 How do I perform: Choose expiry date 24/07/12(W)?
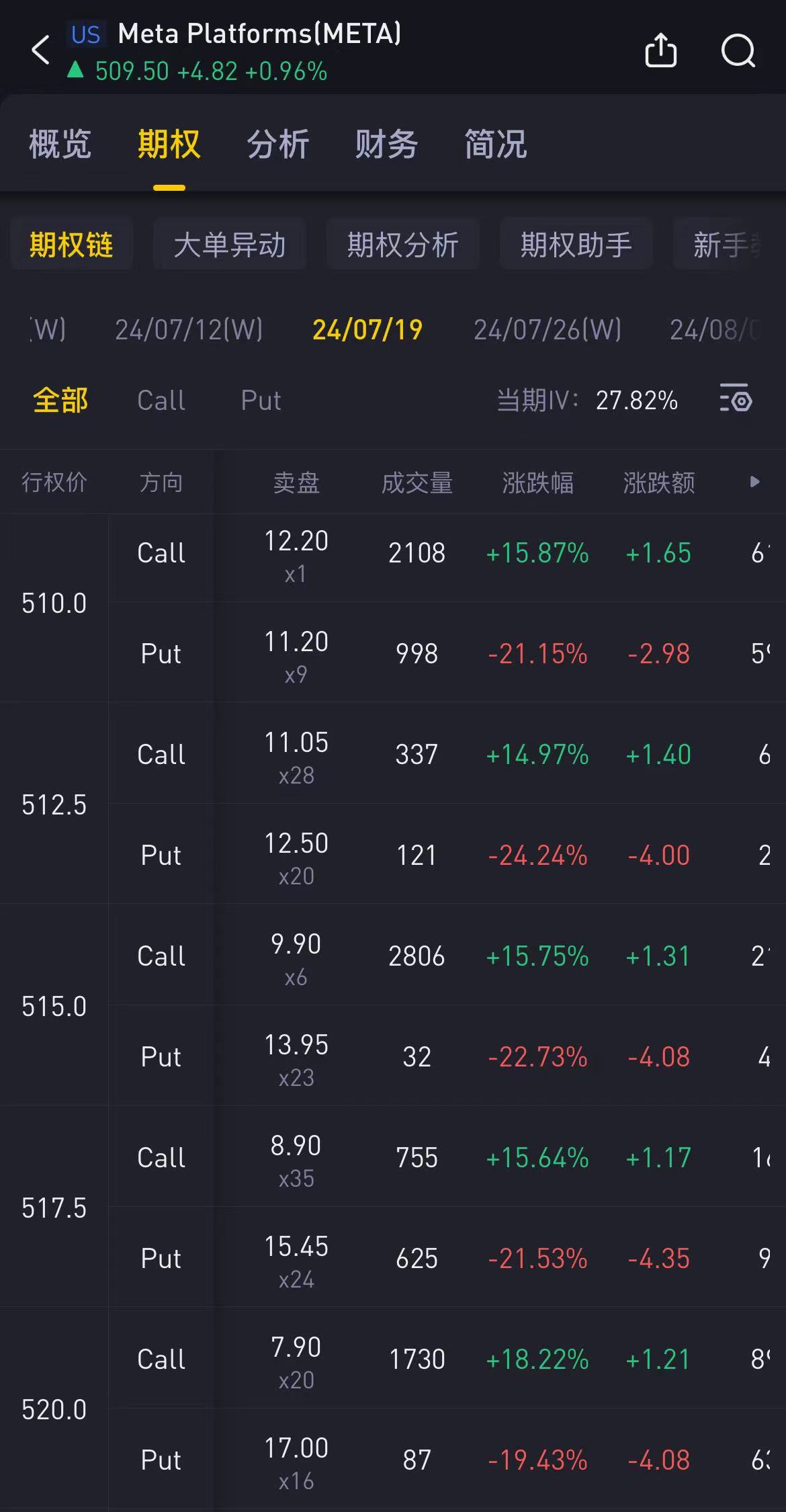[x=189, y=330]
